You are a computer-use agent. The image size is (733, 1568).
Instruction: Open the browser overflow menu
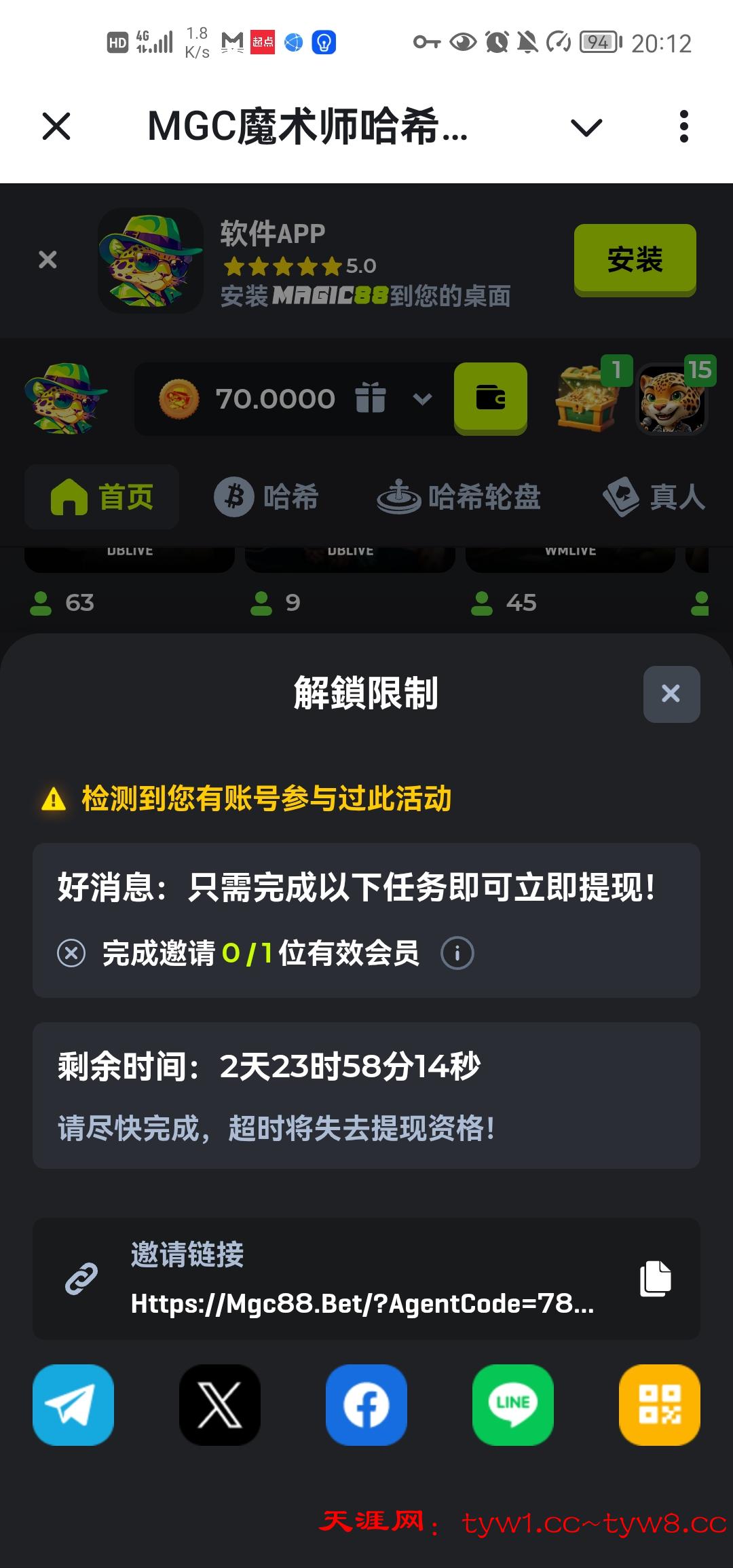pos(683,127)
